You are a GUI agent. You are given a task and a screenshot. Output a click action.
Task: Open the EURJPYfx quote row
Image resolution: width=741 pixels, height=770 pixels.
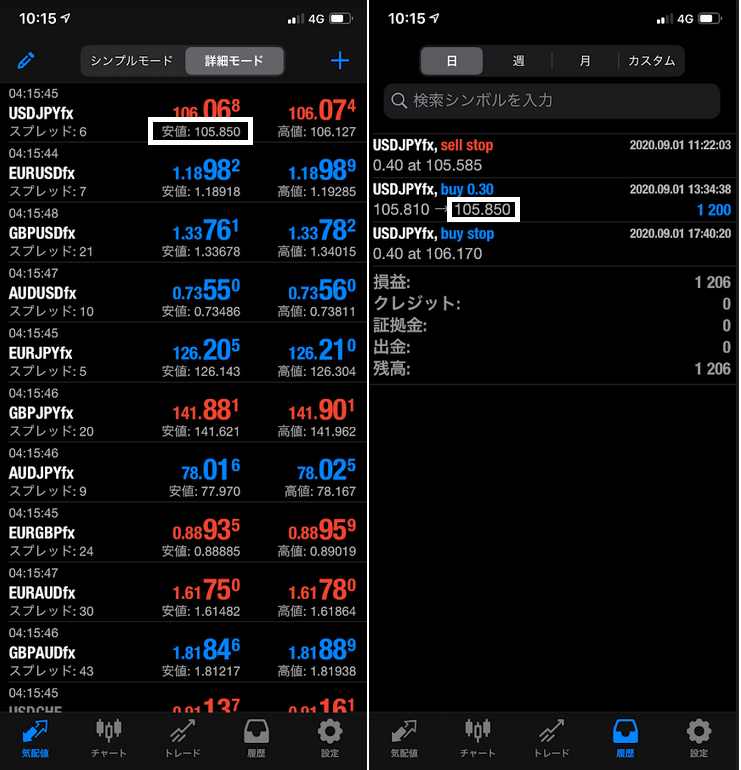184,351
